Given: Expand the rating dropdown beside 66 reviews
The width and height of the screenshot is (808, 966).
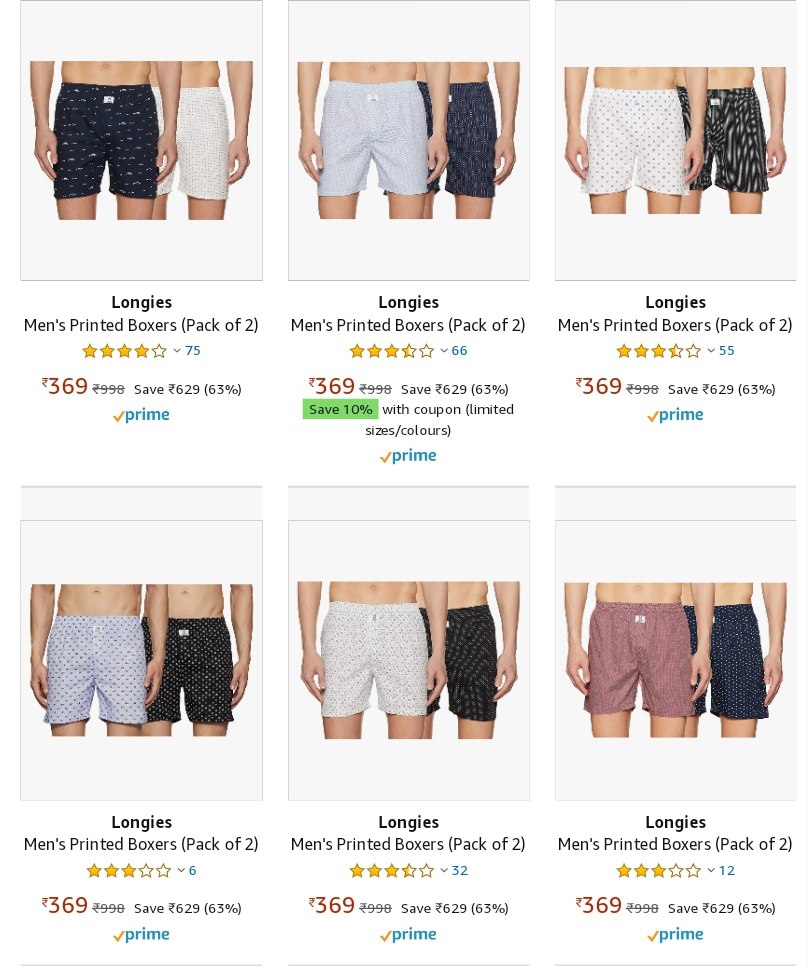Looking at the screenshot, I should (x=444, y=351).
